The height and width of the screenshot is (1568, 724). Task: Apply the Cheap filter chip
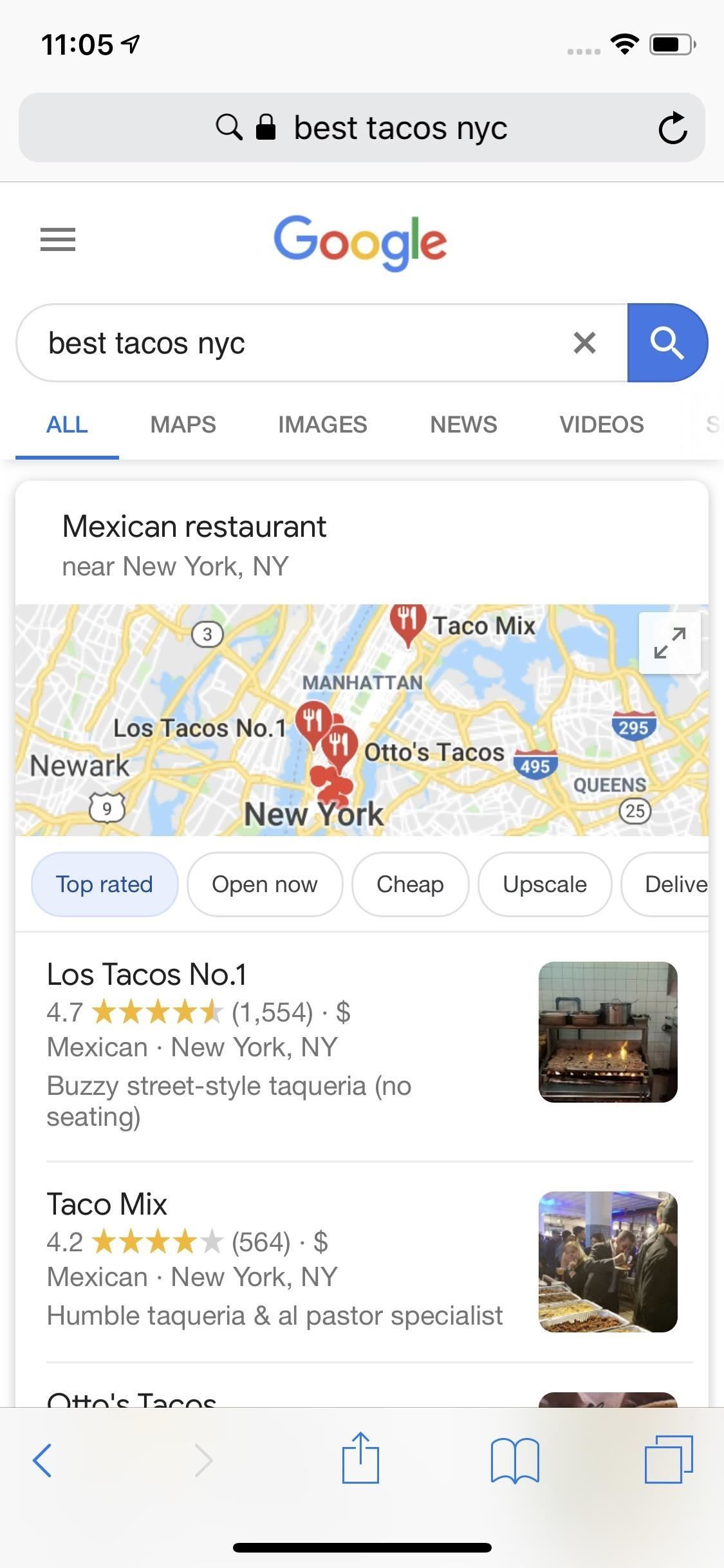410,884
